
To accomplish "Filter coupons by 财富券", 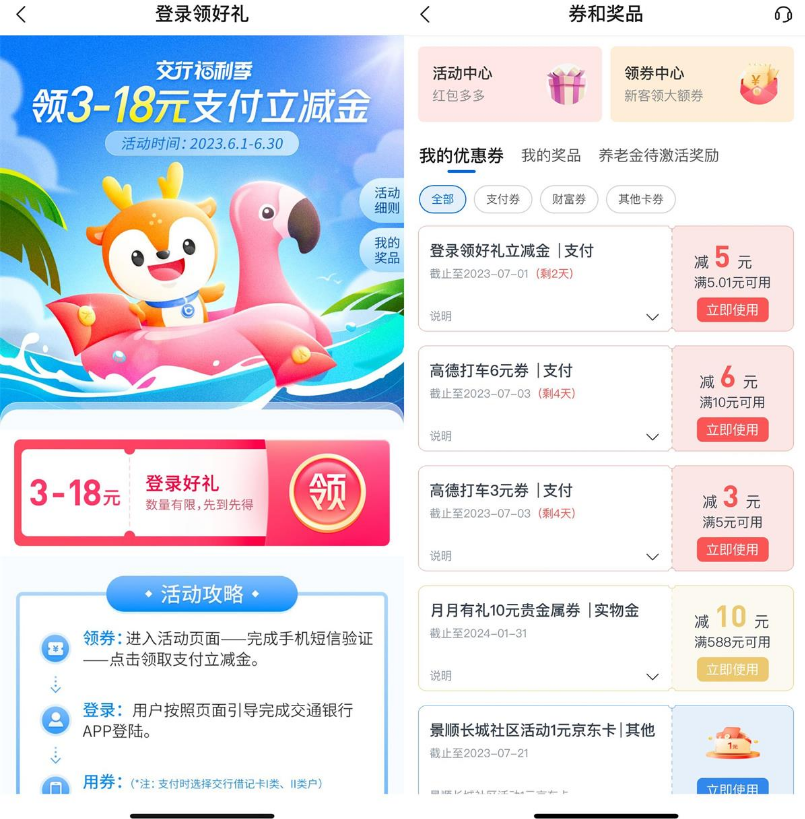I will click(569, 199).
